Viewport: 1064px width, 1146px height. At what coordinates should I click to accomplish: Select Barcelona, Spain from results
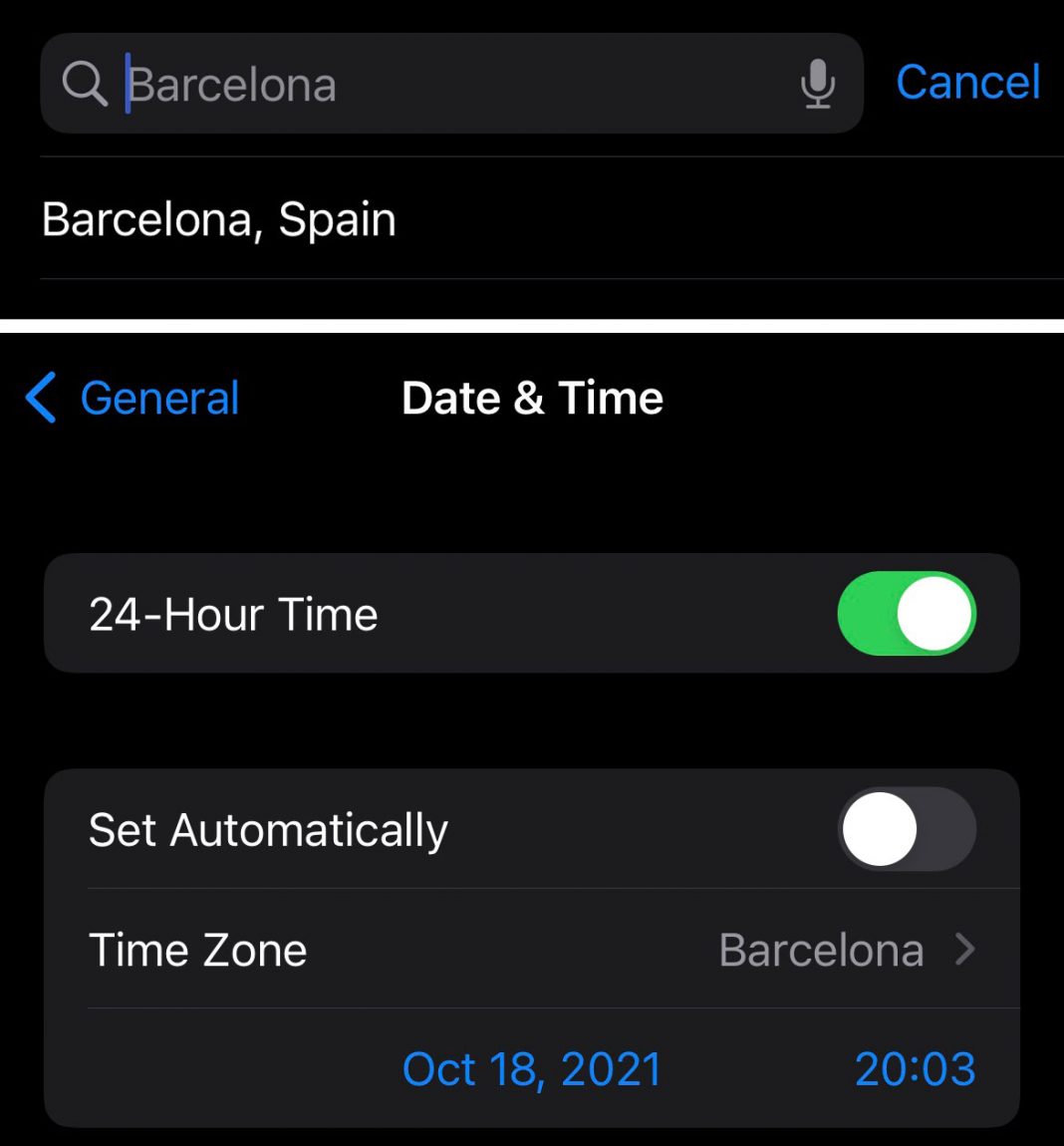click(219, 218)
